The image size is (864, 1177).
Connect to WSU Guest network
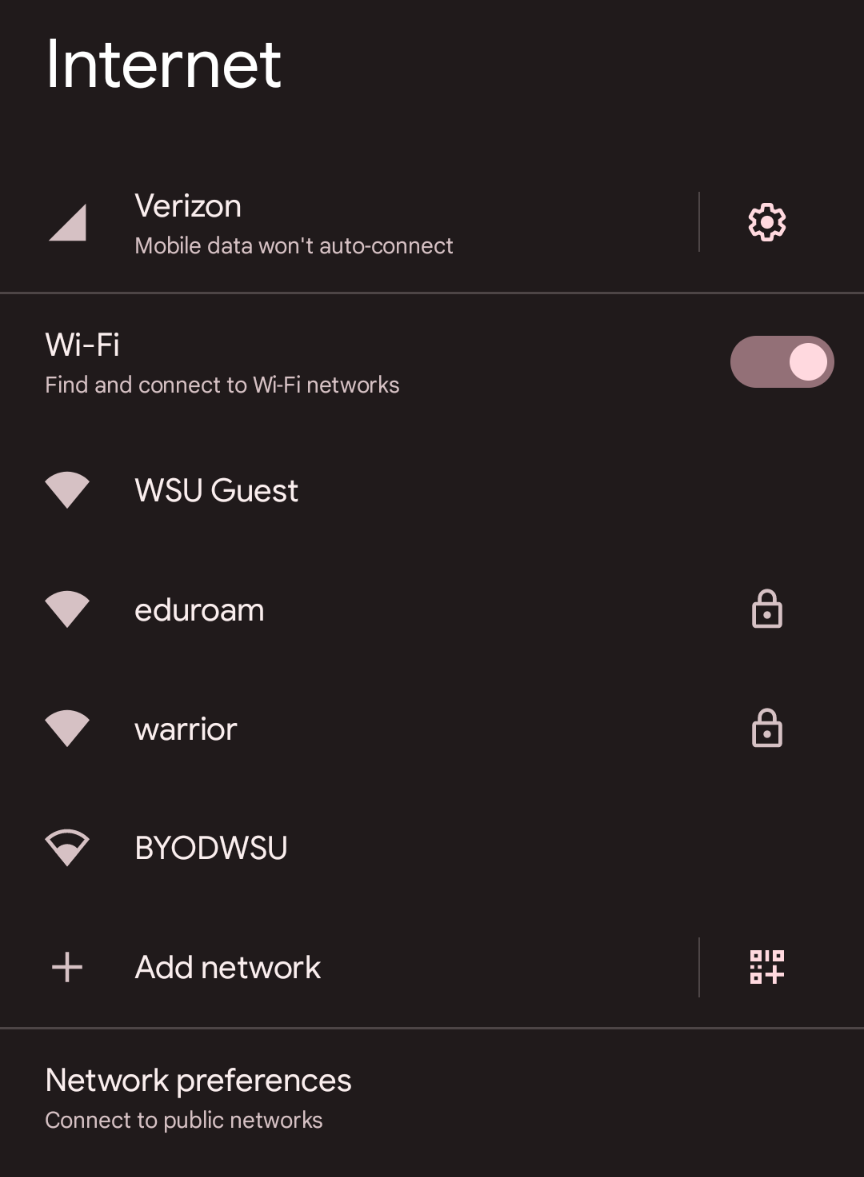pos(217,490)
